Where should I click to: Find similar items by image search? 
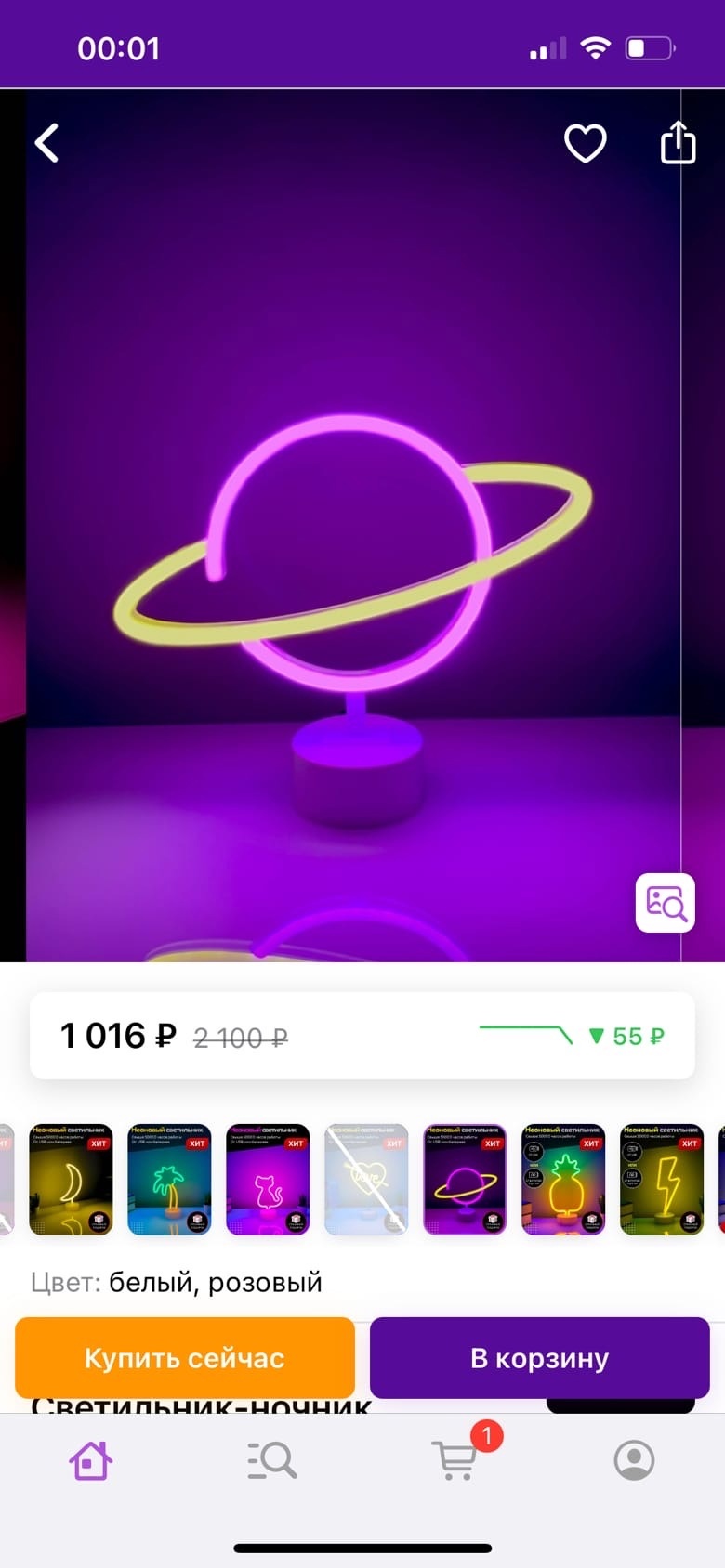(666, 902)
